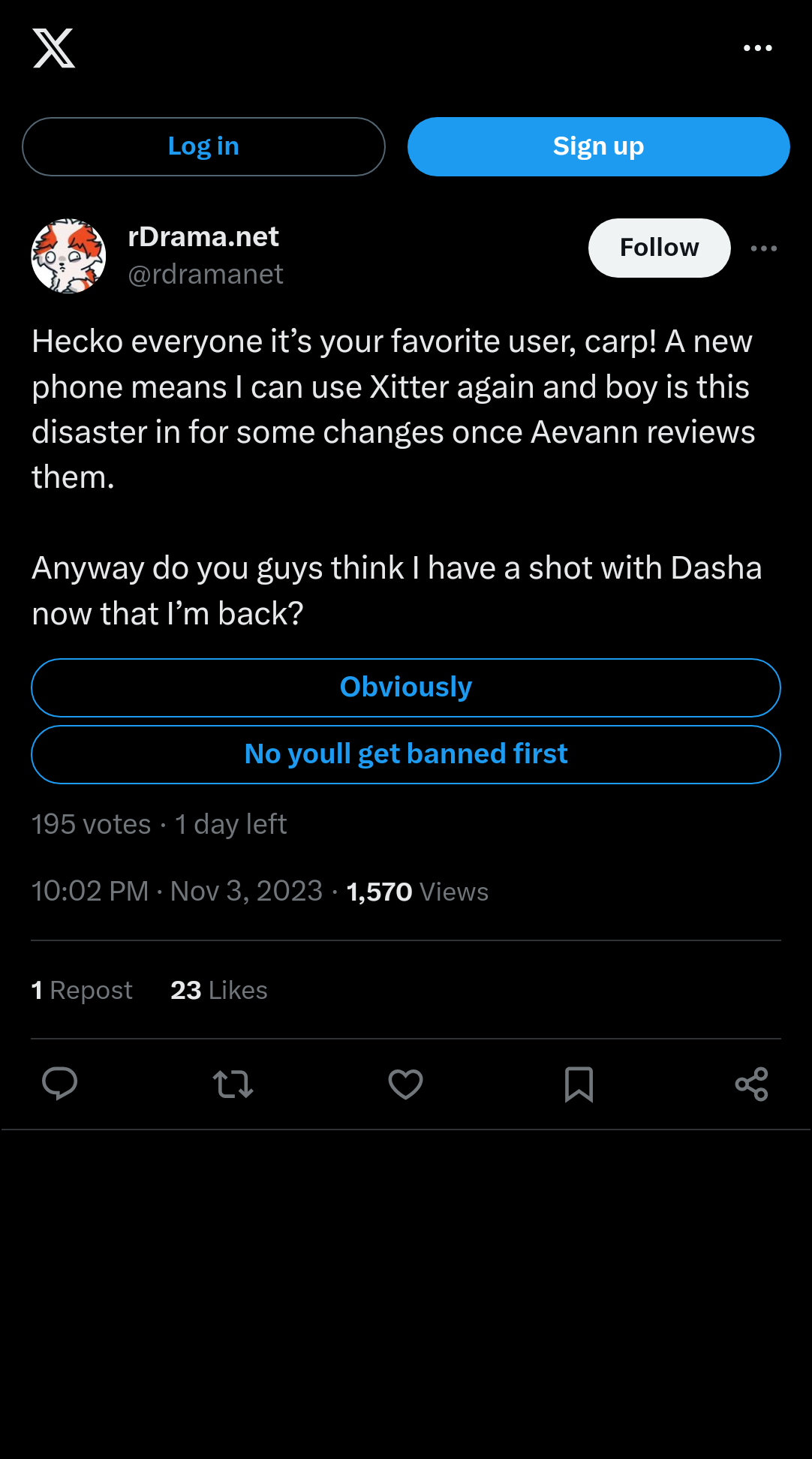Reply to this post
This screenshot has width=812, height=1459.
coord(60,1084)
